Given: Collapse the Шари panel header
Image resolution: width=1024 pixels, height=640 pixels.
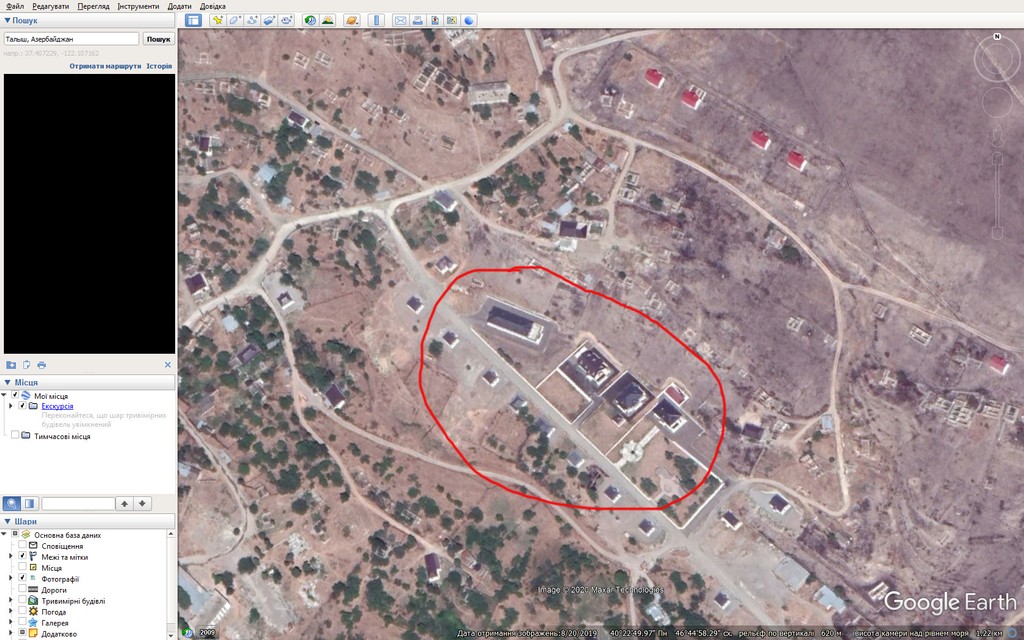Looking at the screenshot, I should pos(8,521).
